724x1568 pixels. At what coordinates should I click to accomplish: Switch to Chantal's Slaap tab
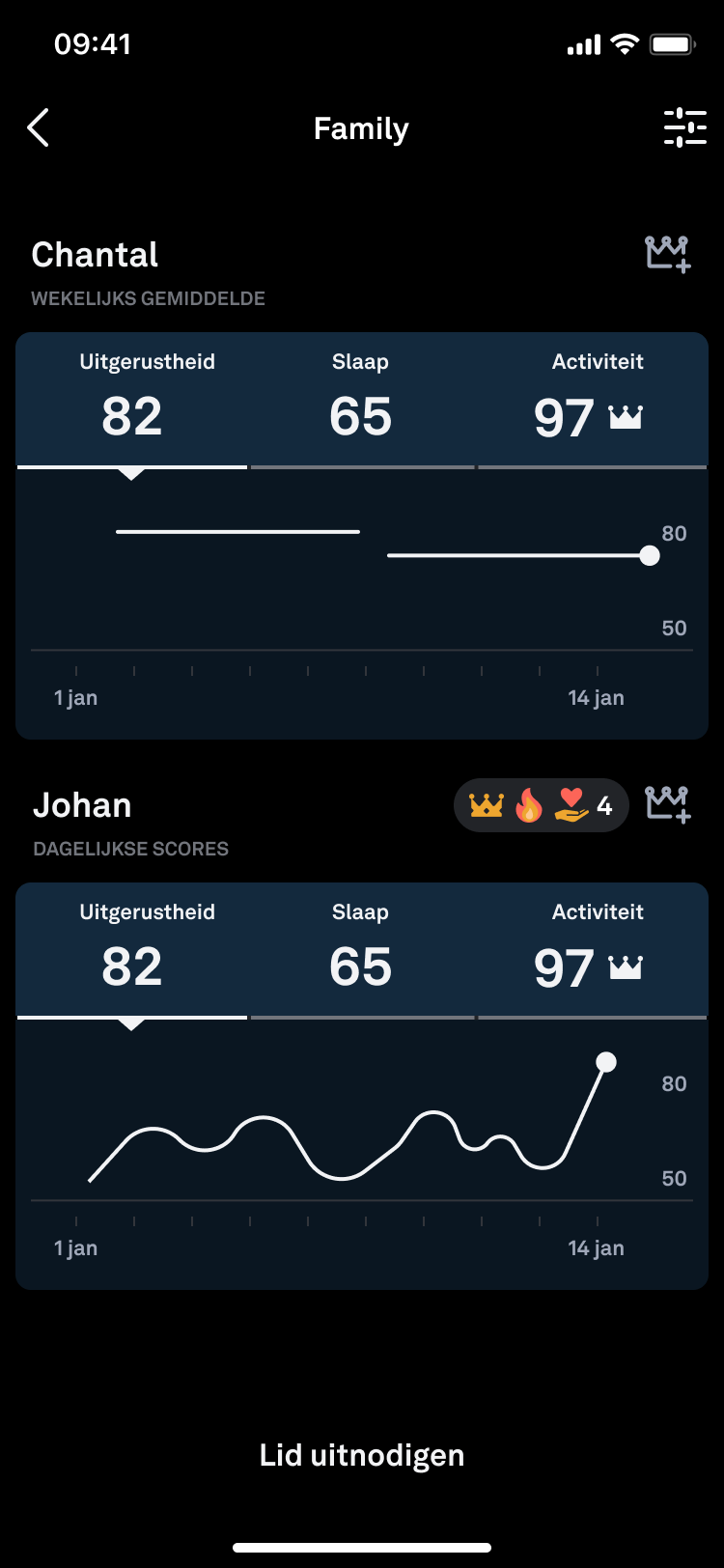click(361, 401)
